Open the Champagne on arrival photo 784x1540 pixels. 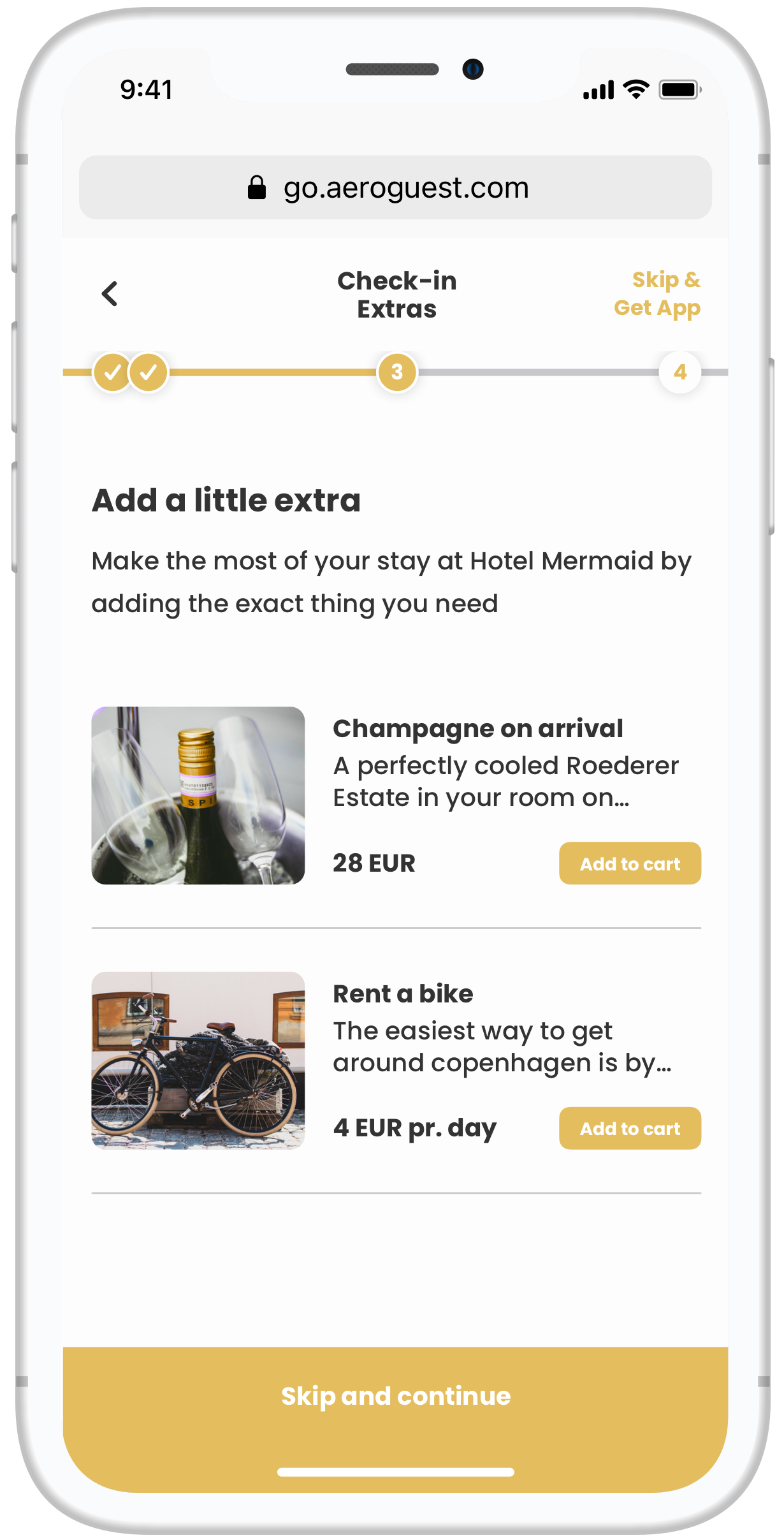tap(198, 795)
